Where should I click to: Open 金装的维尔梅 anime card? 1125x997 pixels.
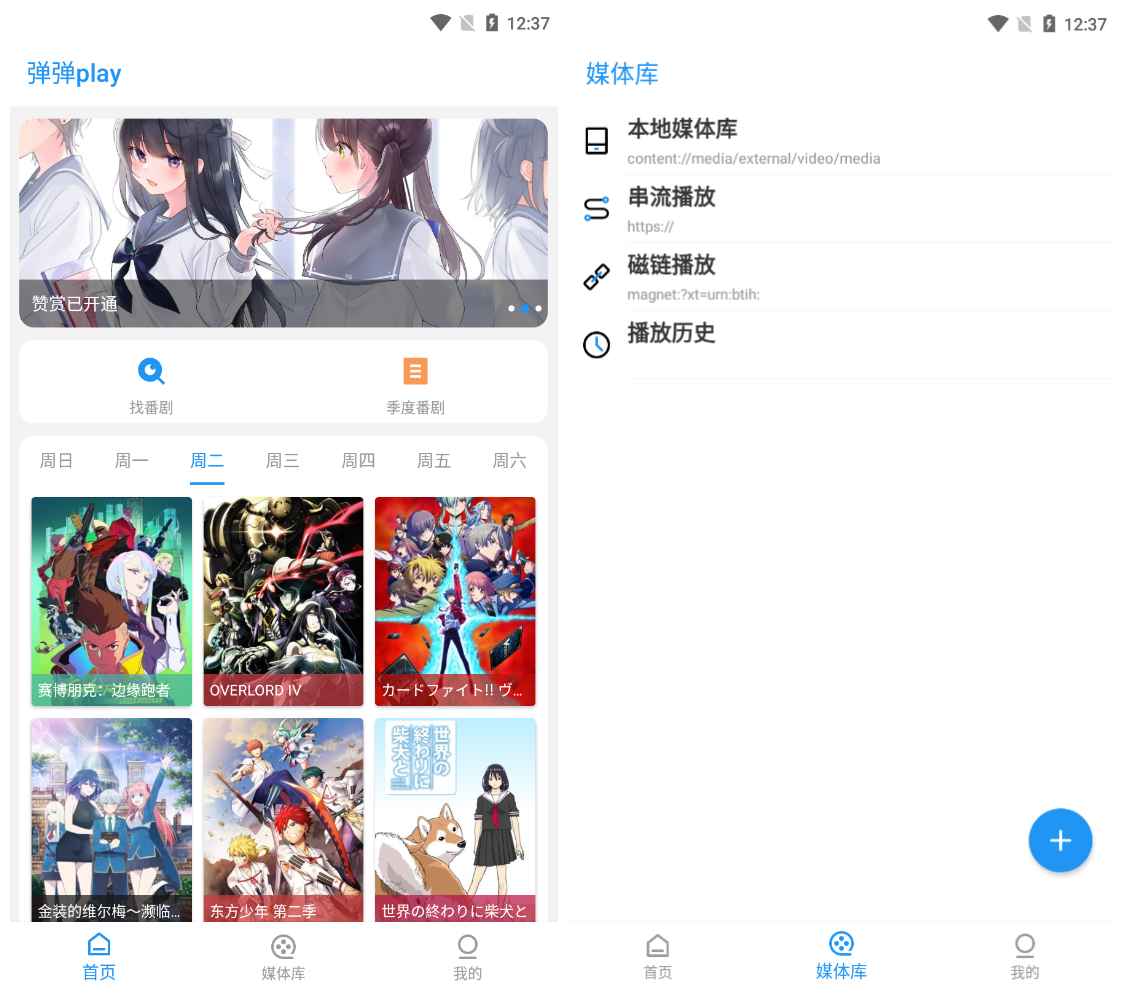coord(111,820)
